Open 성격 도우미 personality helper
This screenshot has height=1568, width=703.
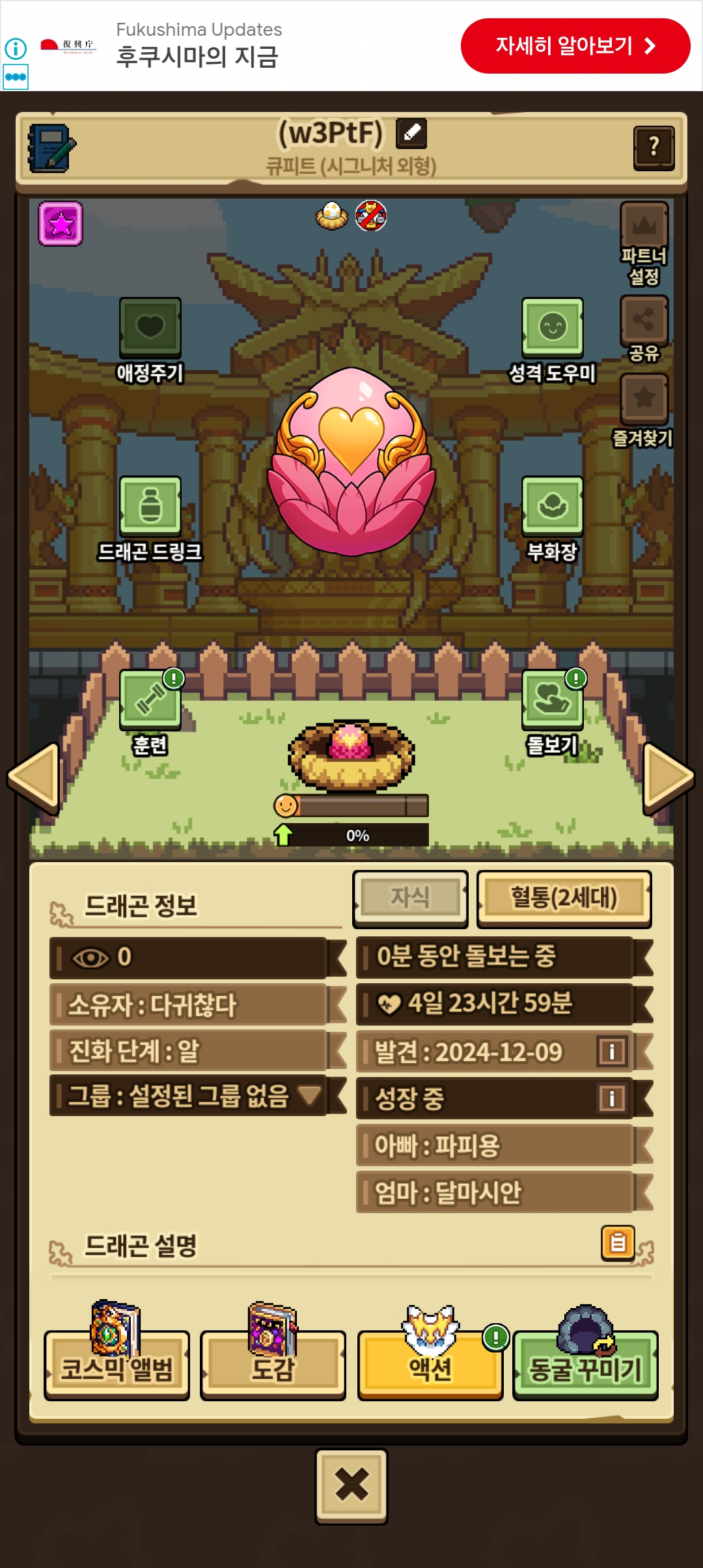[552, 328]
